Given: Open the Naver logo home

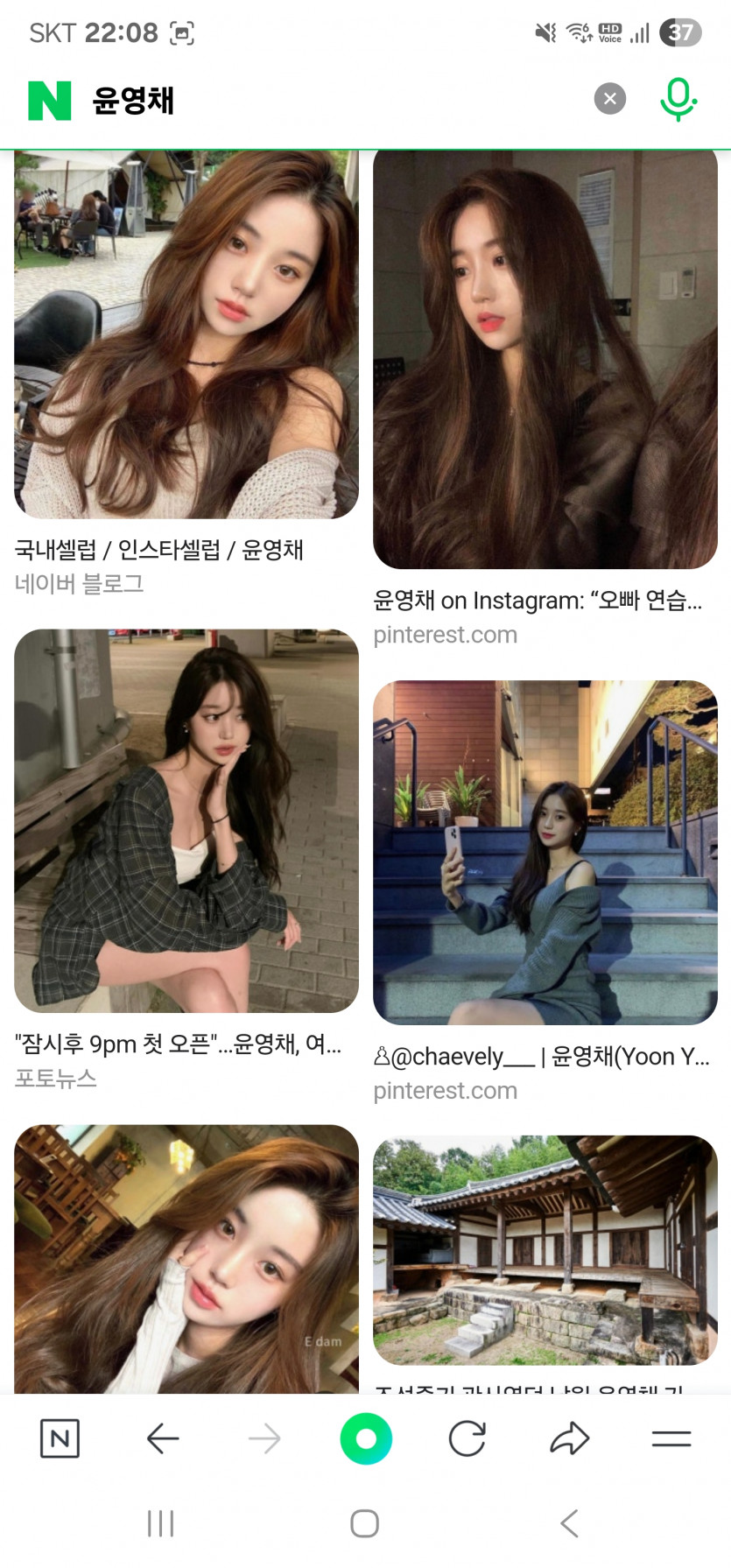Looking at the screenshot, I should [x=50, y=100].
